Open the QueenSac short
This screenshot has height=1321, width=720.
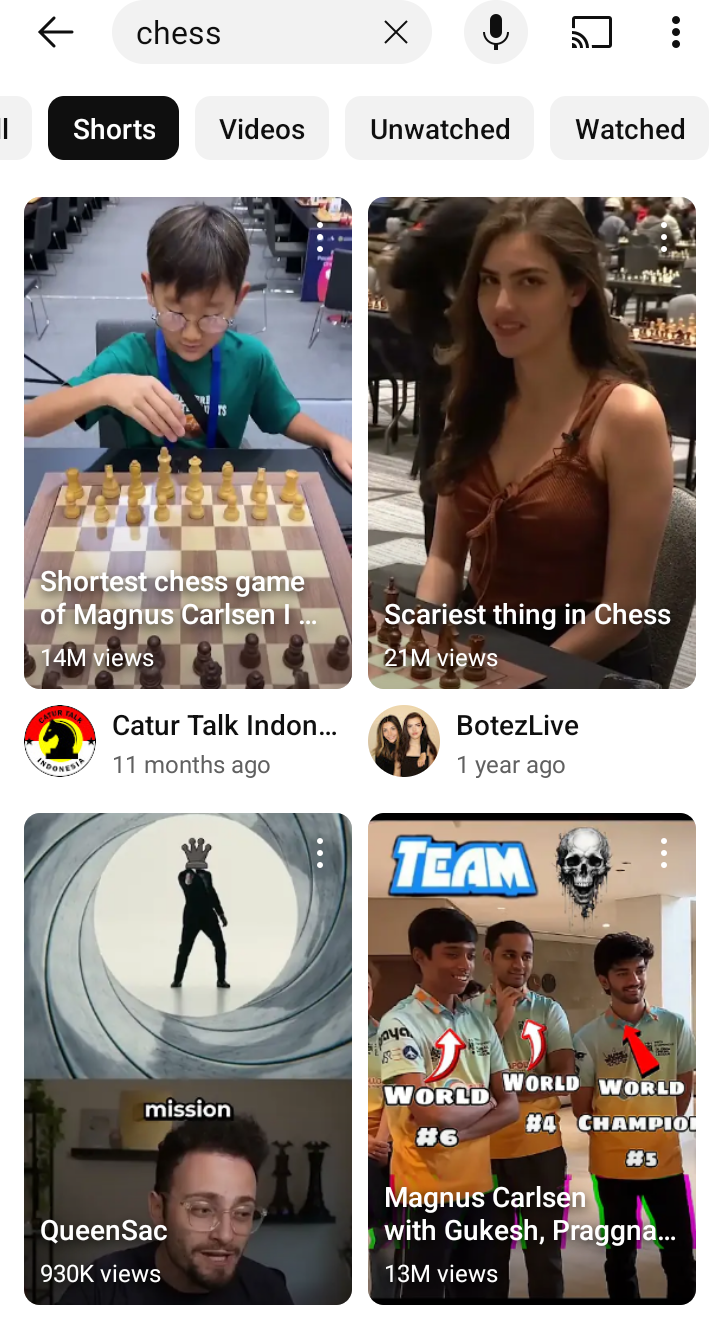tap(188, 1058)
